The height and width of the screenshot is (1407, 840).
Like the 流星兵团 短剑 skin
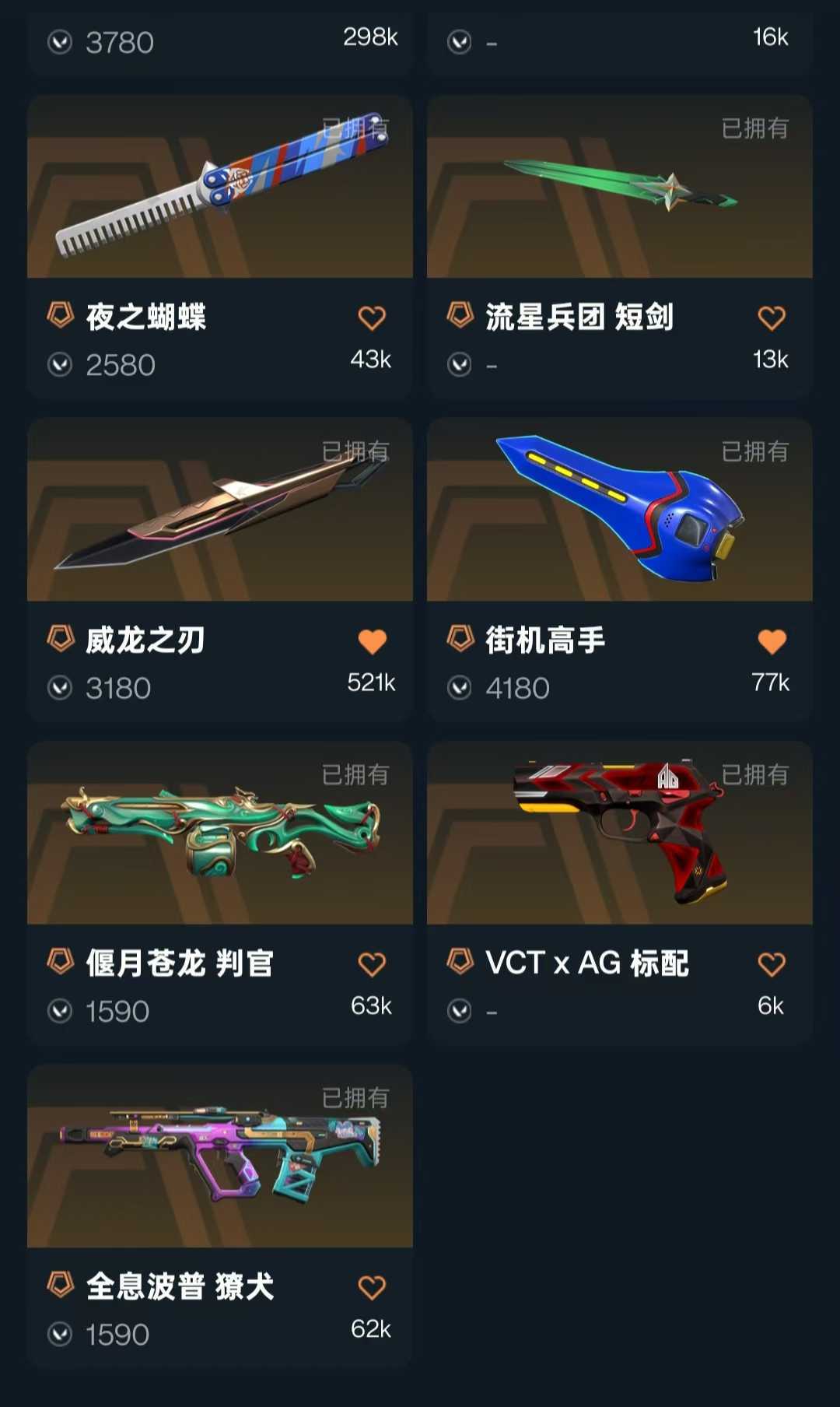(x=772, y=318)
